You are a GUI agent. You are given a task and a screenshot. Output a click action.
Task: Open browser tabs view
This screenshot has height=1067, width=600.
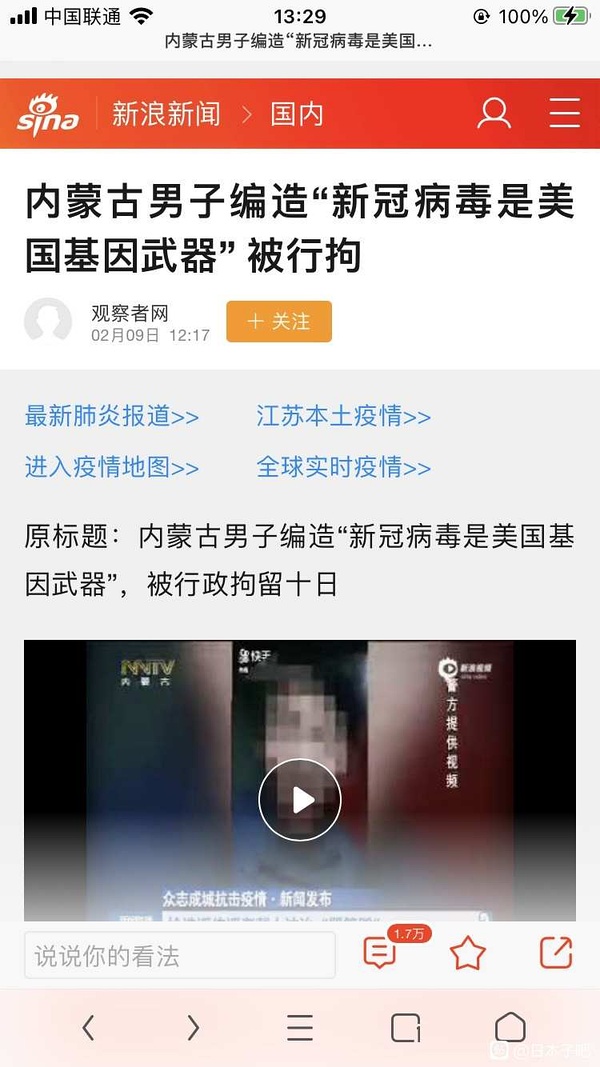click(405, 1027)
